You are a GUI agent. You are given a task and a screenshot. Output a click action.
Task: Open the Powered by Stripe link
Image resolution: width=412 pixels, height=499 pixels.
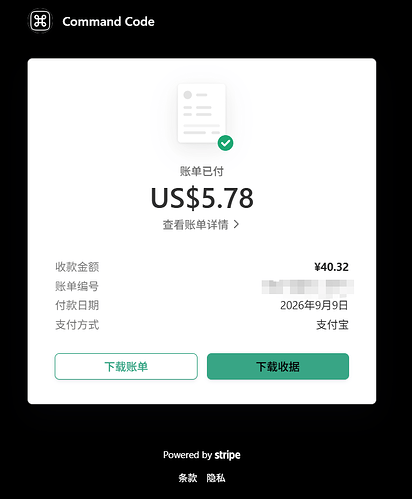(202, 455)
